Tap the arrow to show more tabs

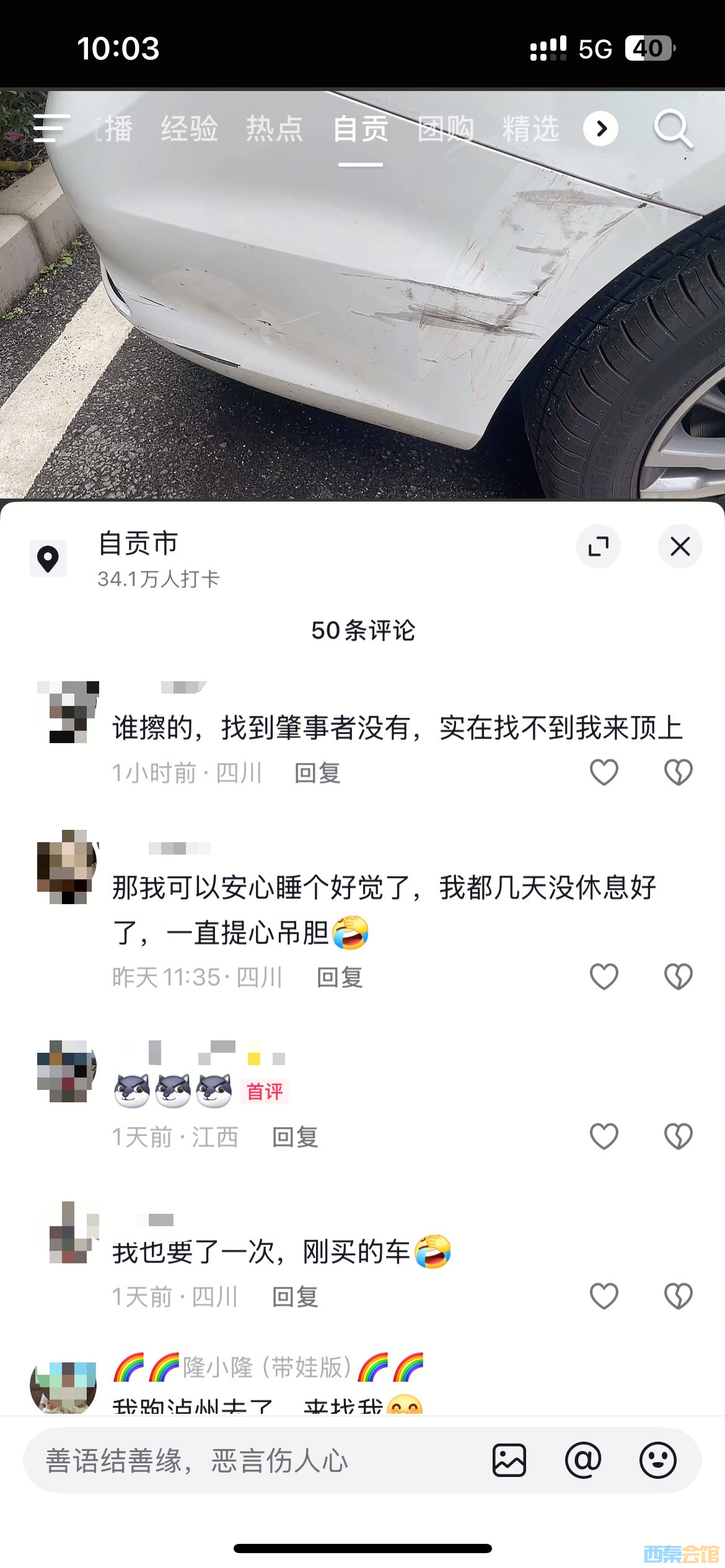pyautogui.click(x=600, y=129)
